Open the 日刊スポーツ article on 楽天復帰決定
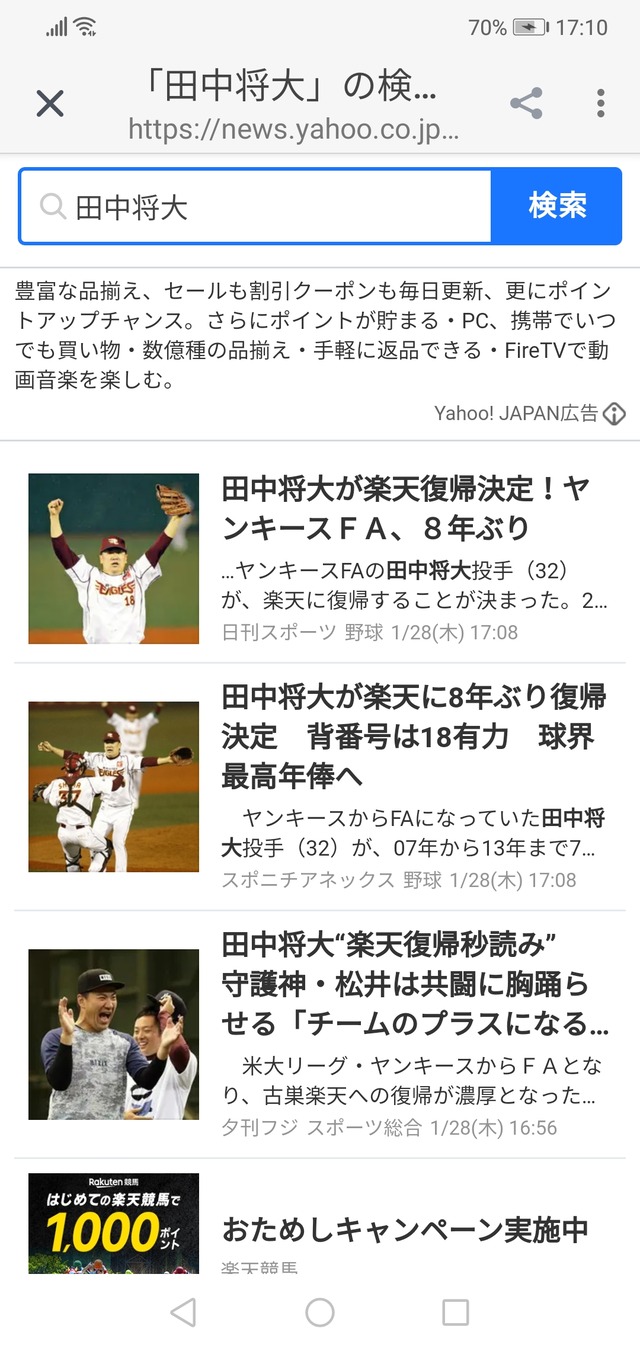Viewport: 640px width, 1351px height. pos(320,558)
